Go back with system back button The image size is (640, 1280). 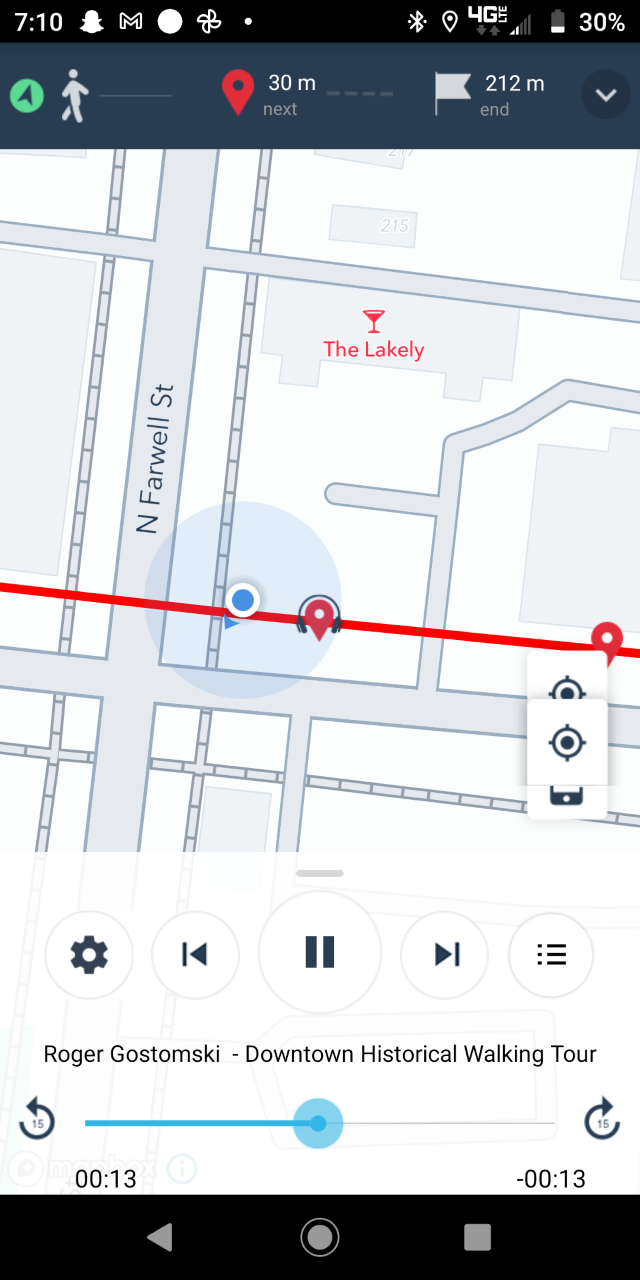(x=160, y=1237)
